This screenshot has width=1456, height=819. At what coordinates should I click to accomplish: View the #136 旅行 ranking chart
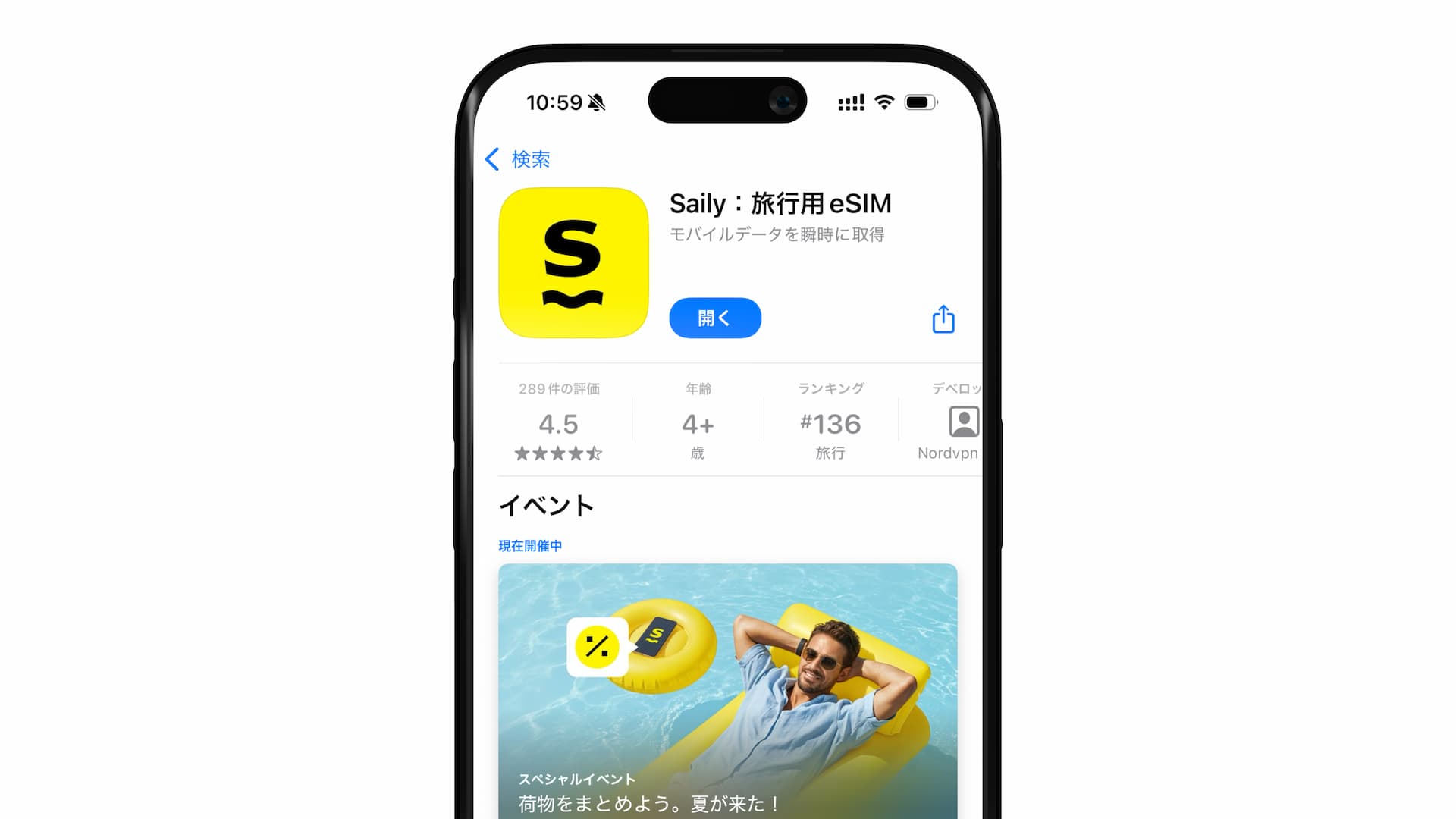pyautogui.click(x=830, y=422)
